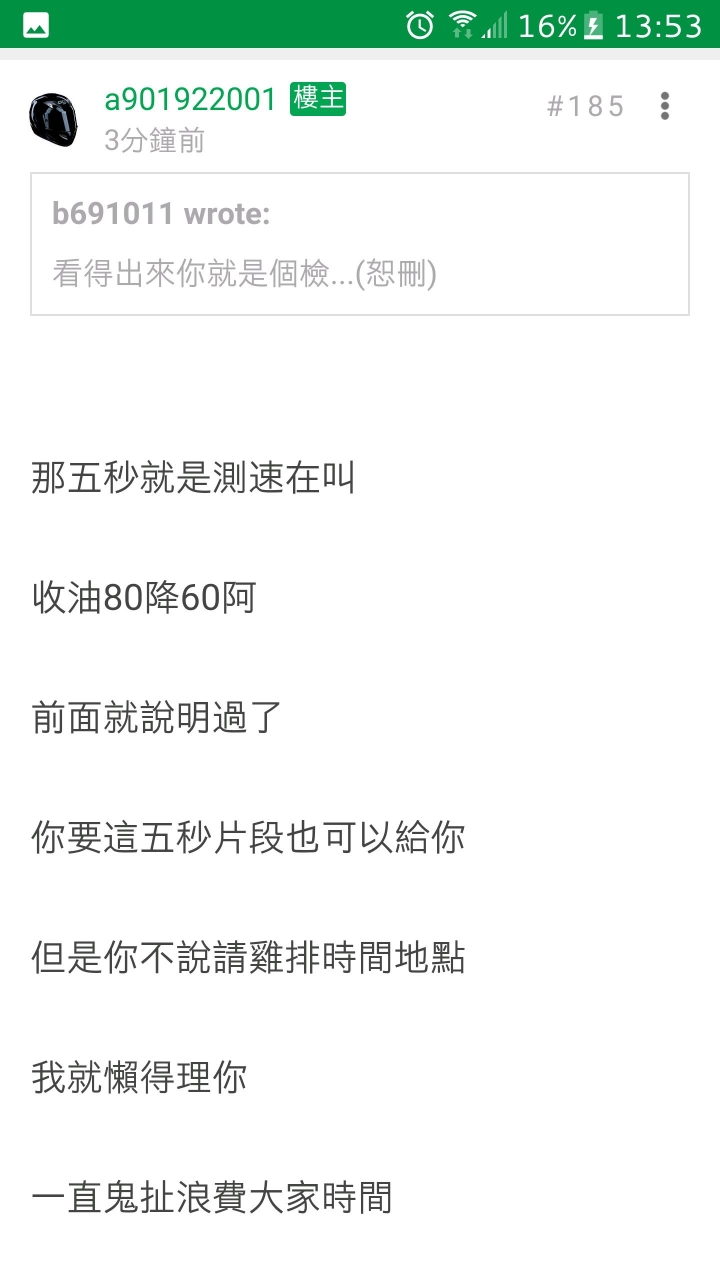Open the quoted post by b691011
Viewport: 720px width, 1280px height.
[360, 244]
